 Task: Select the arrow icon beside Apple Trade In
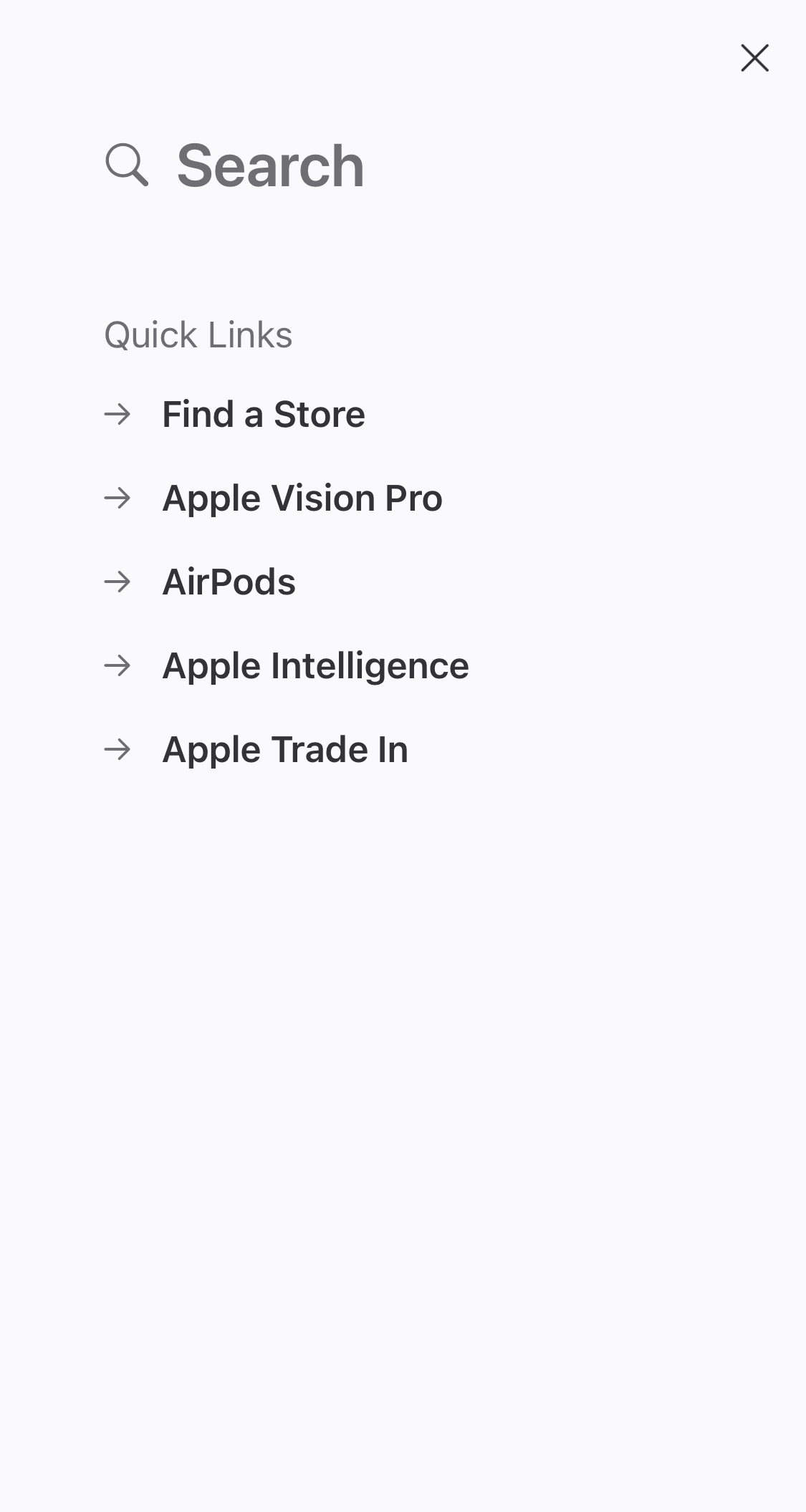[x=117, y=750]
